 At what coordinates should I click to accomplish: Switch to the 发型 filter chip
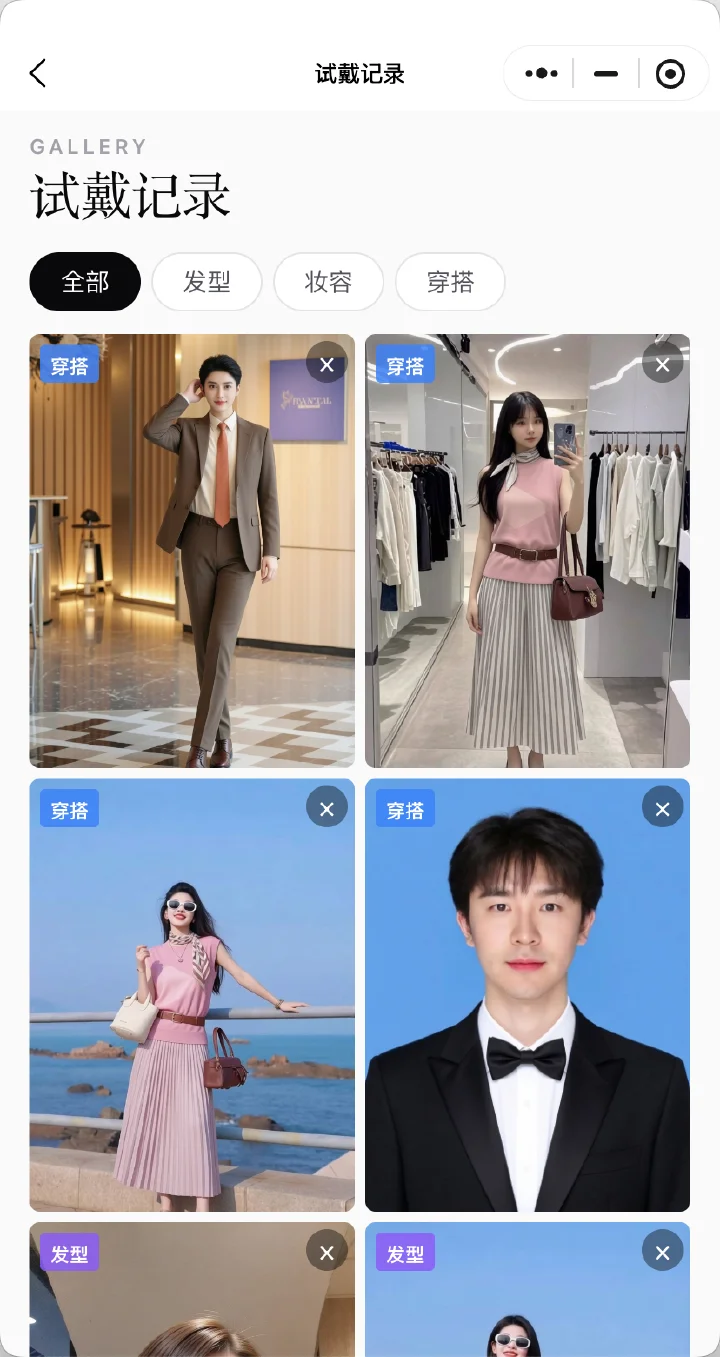coord(207,282)
